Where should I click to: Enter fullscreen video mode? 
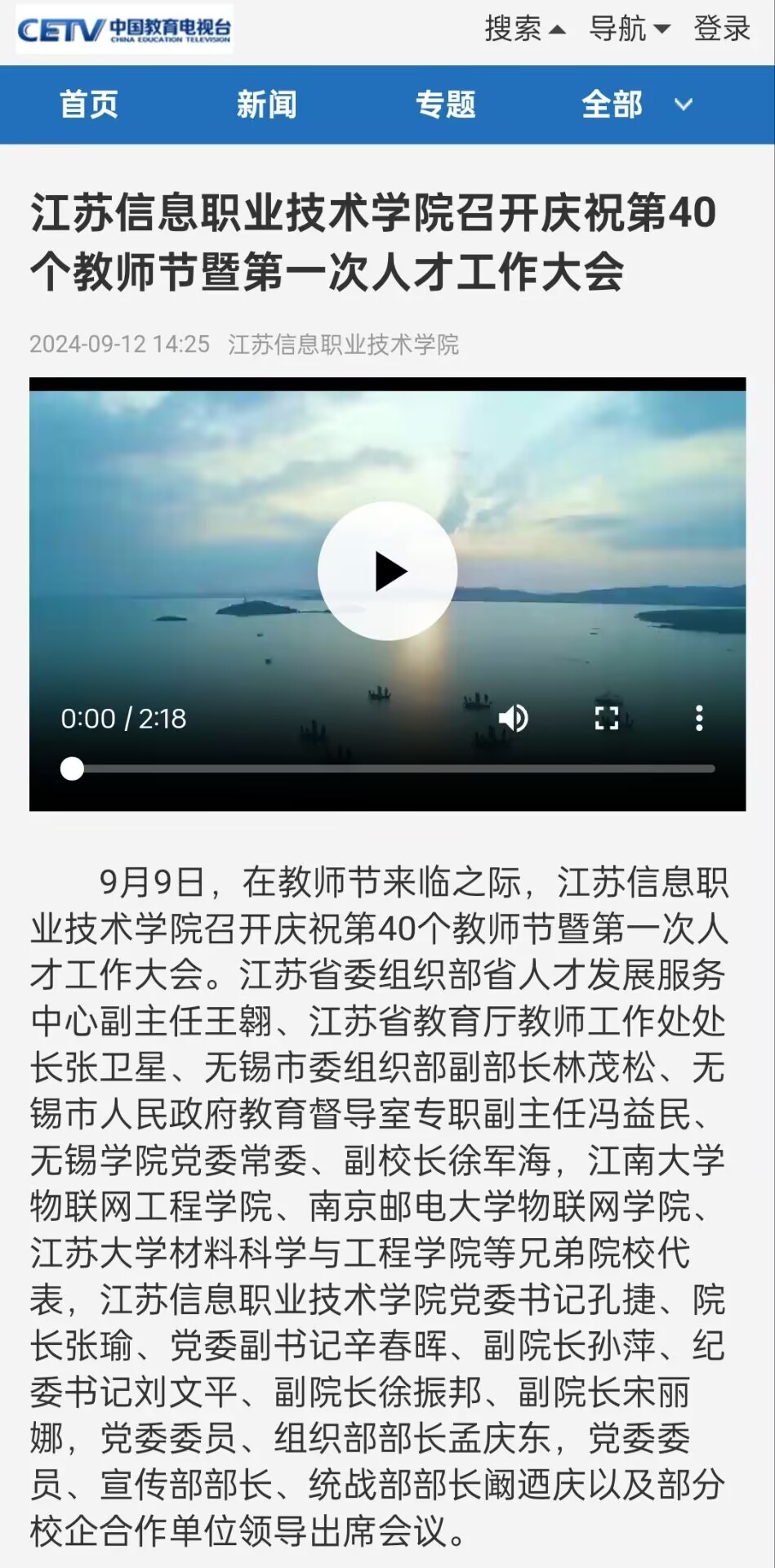[606, 719]
